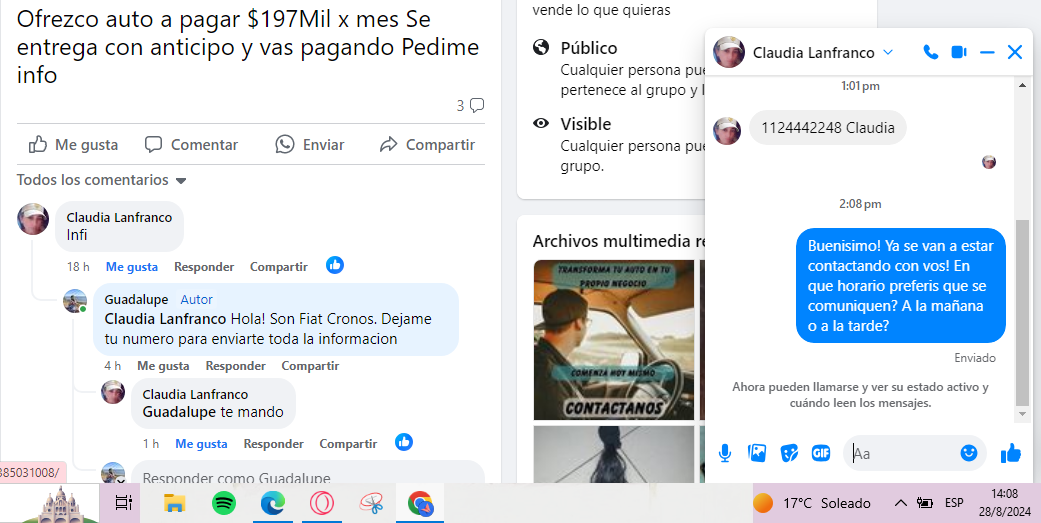
Task: Open CONTACTANOS media thumbnail
Action: coord(613,340)
